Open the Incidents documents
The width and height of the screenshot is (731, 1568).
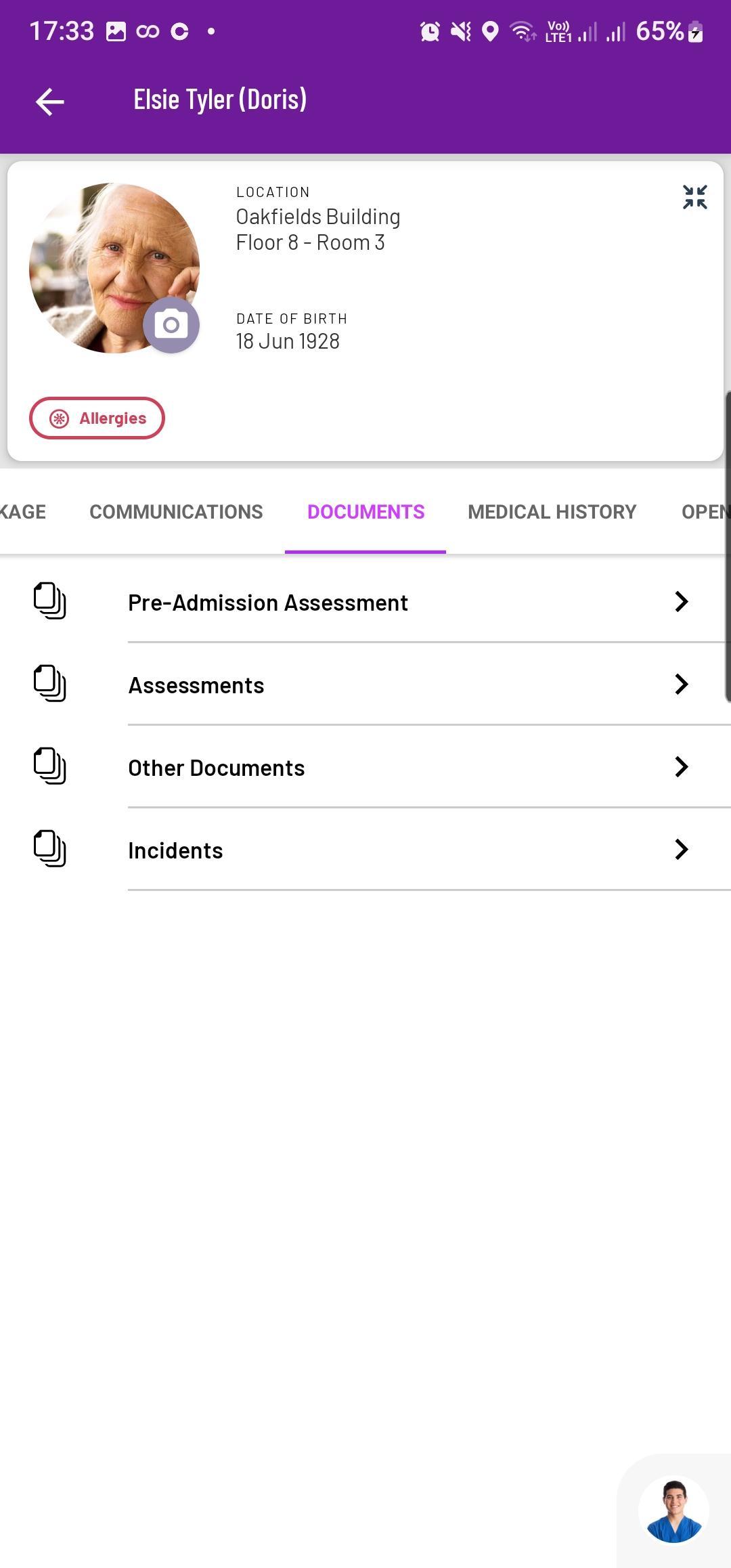coord(365,850)
